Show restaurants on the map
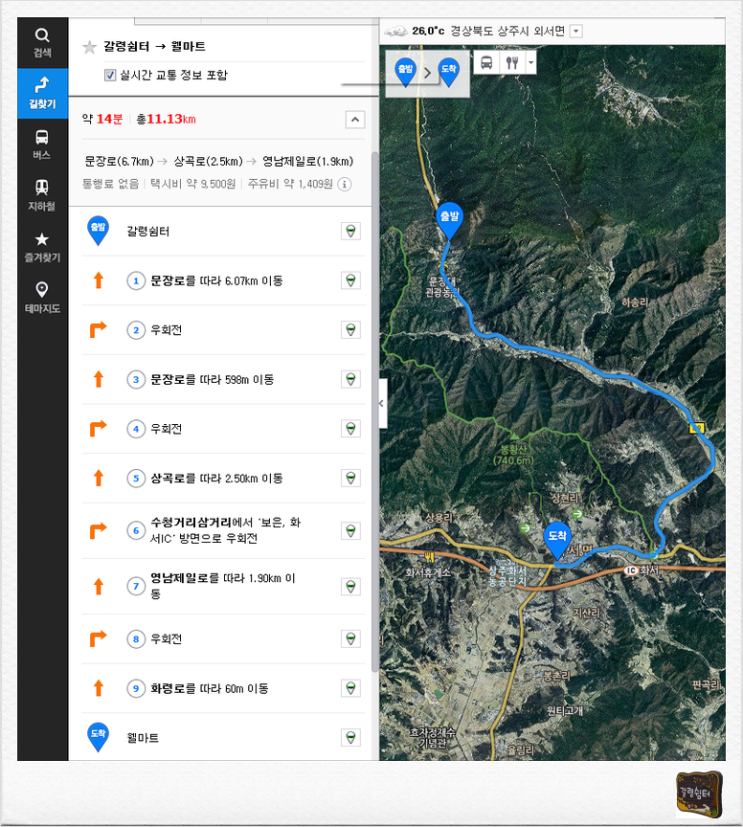The width and height of the screenshot is (743, 827). (x=512, y=62)
